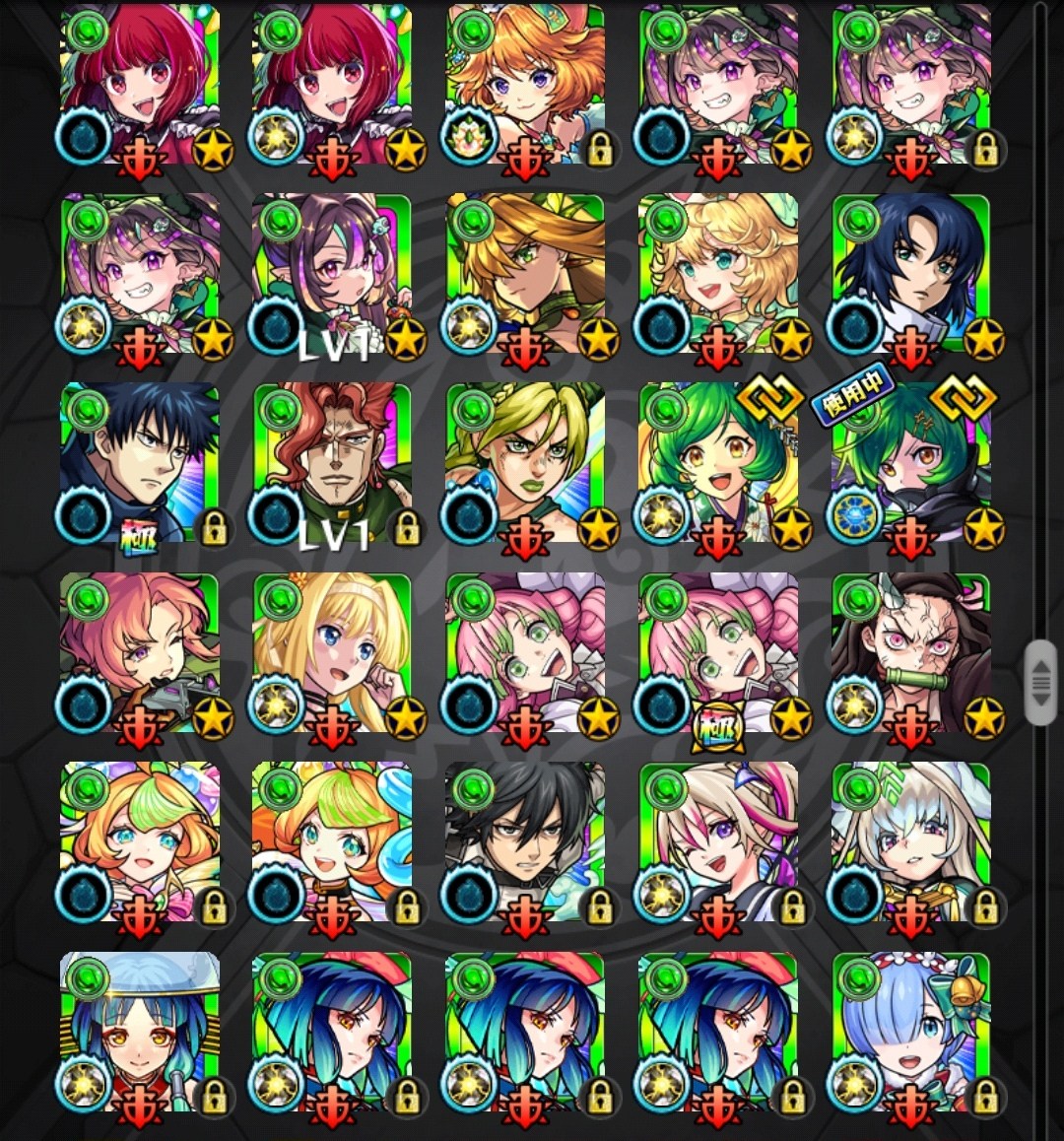Select the blue-haired maid with bell ribbon
This screenshot has width=1064, height=1141.
(x=911, y=1031)
